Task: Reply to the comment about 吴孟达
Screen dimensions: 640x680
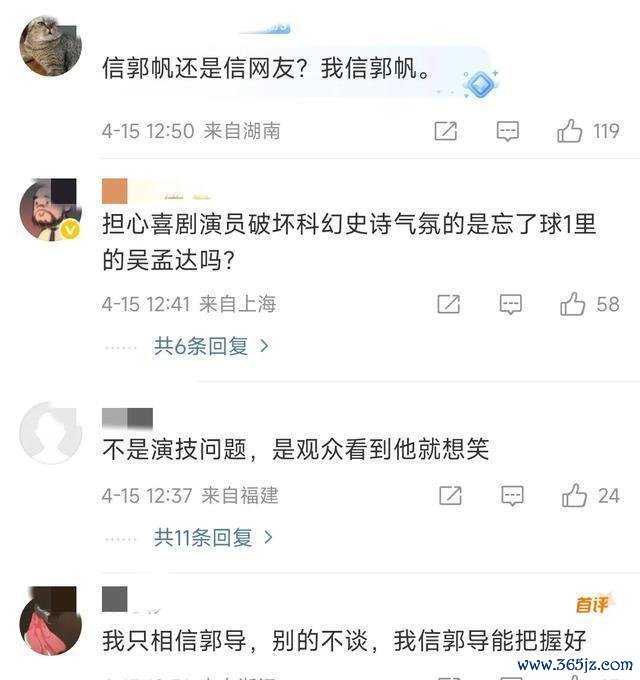Action: tap(510, 304)
